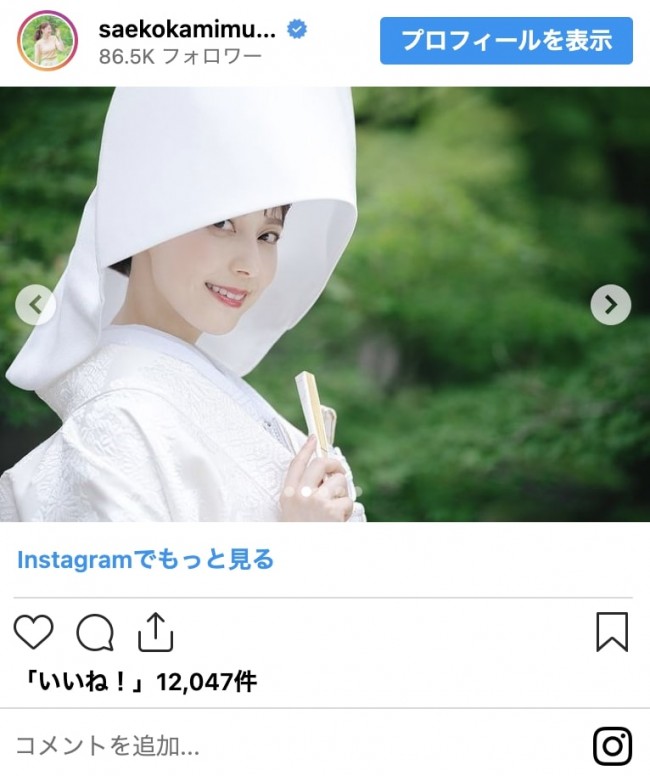650x776 pixels.
Task: Open the Instagram logo icon
Action: pyautogui.click(x=612, y=745)
